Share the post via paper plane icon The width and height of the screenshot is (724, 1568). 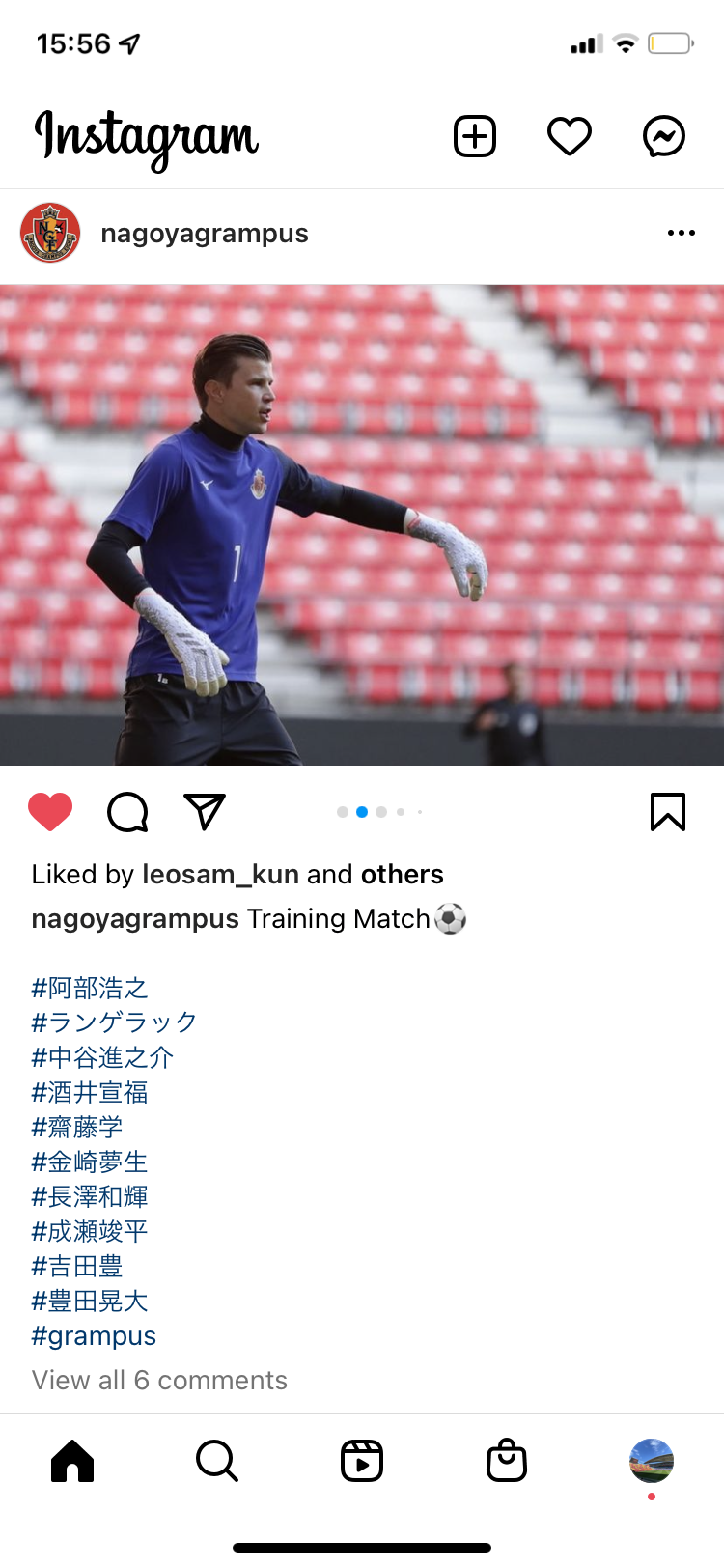(205, 812)
